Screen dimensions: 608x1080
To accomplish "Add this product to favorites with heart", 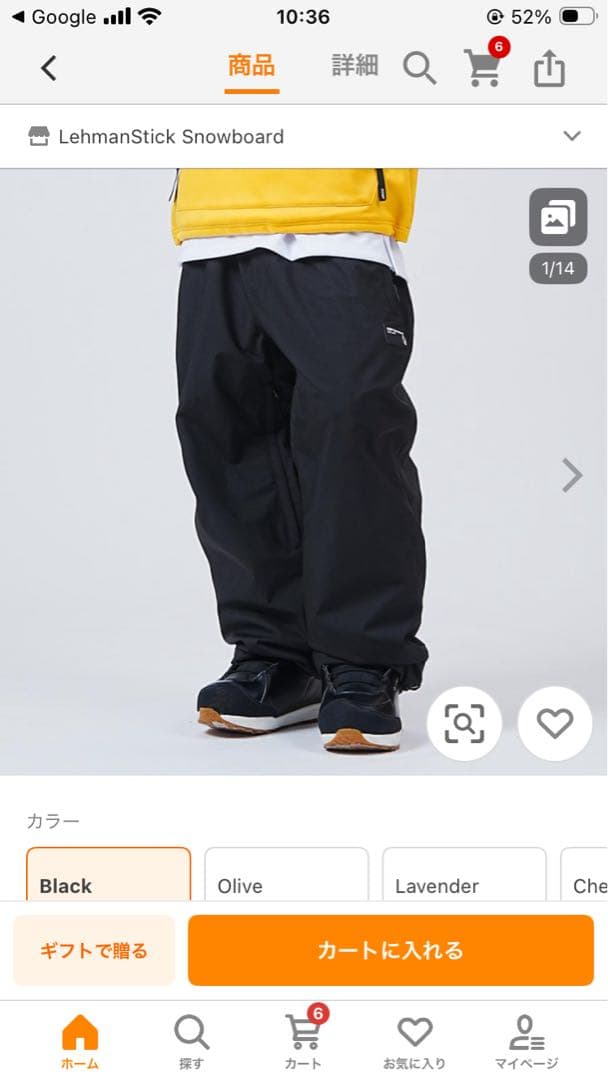I will coord(554,724).
